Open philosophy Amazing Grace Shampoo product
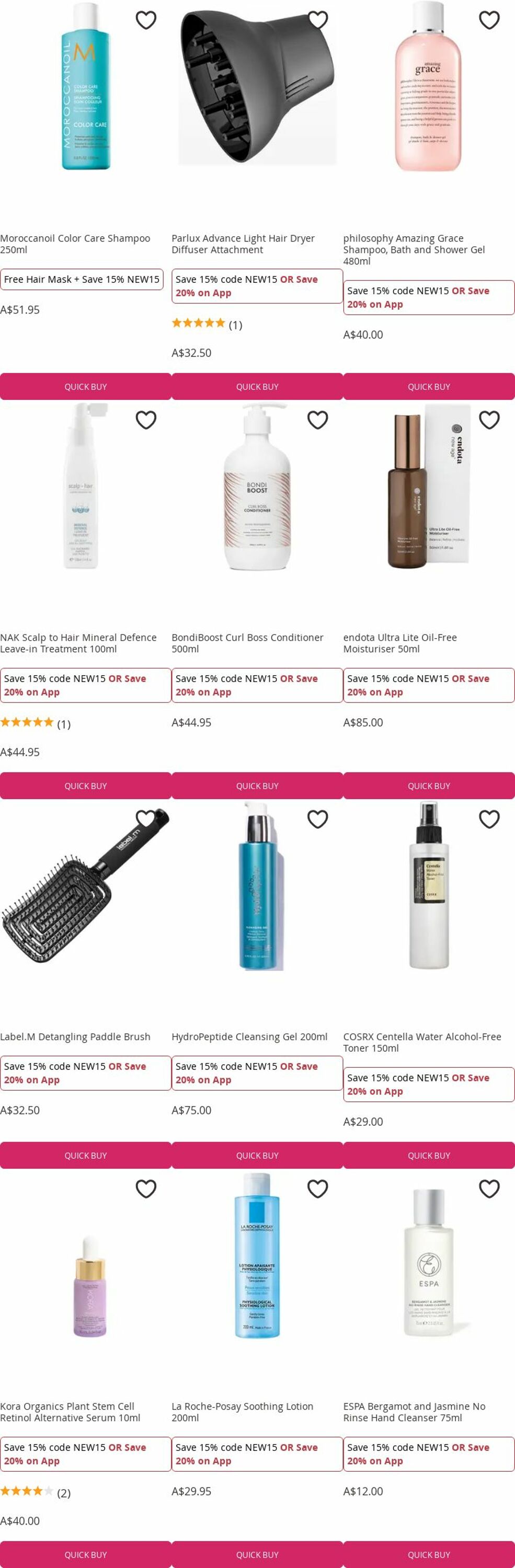The height and width of the screenshot is (1568, 515). click(414, 249)
